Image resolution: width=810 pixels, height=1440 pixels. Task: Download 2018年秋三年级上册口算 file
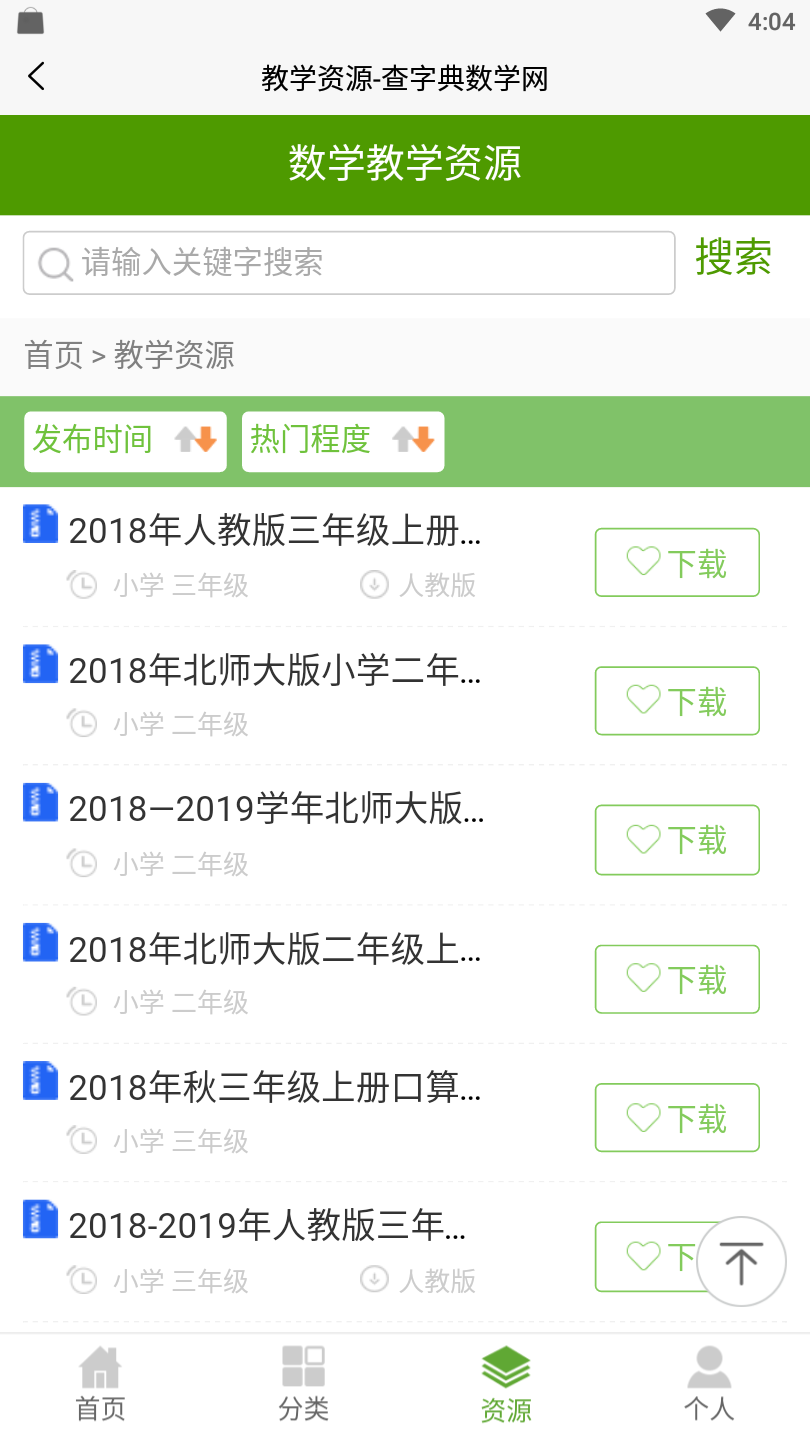pyautogui.click(x=677, y=1118)
